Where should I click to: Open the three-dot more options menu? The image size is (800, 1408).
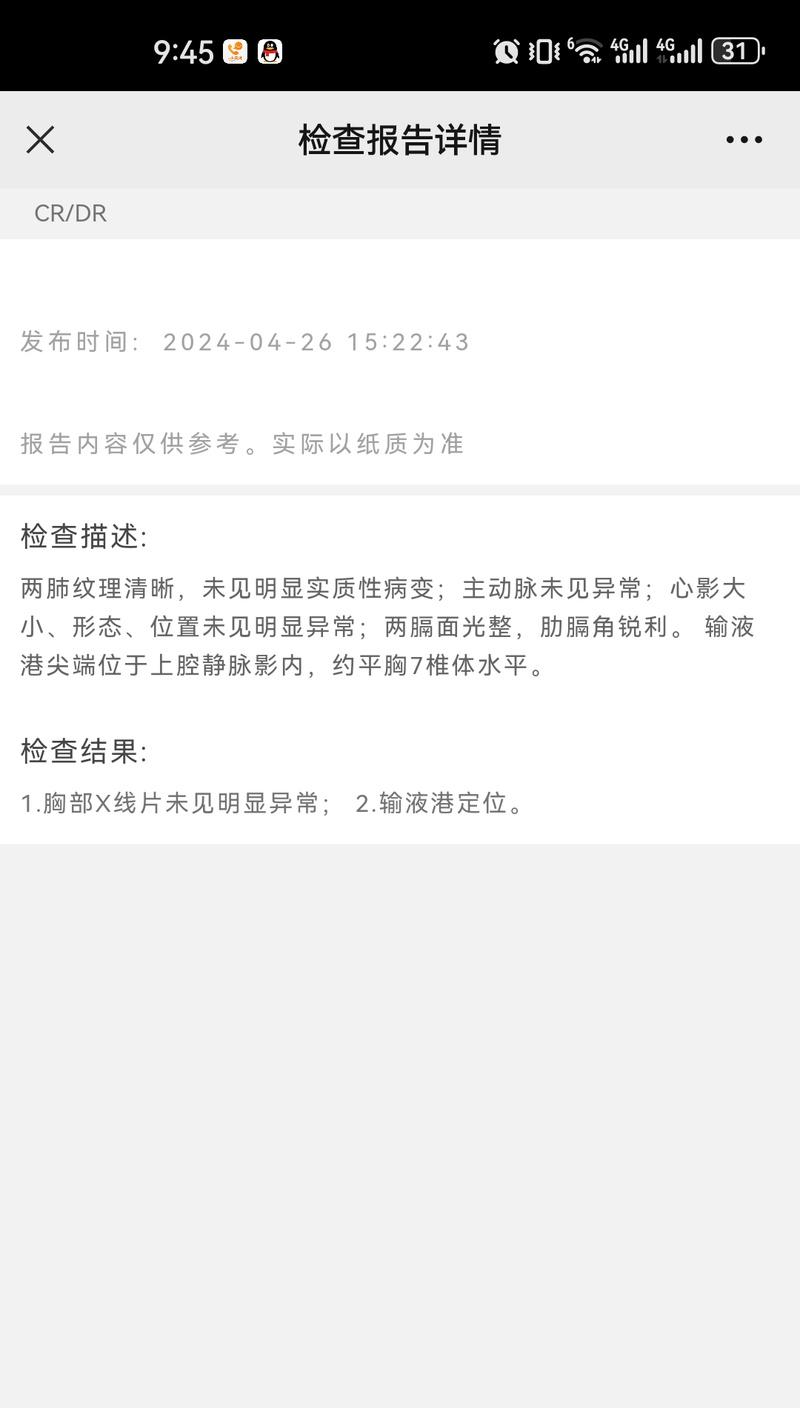click(744, 140)
